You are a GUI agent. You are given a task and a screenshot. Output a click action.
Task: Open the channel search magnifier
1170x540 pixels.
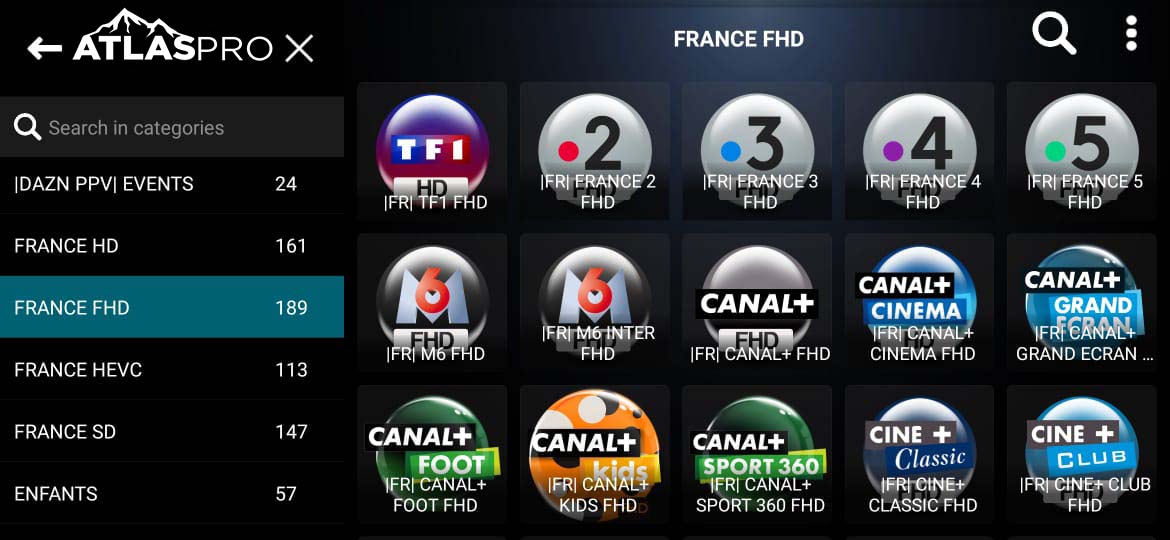click(1053, 35)
